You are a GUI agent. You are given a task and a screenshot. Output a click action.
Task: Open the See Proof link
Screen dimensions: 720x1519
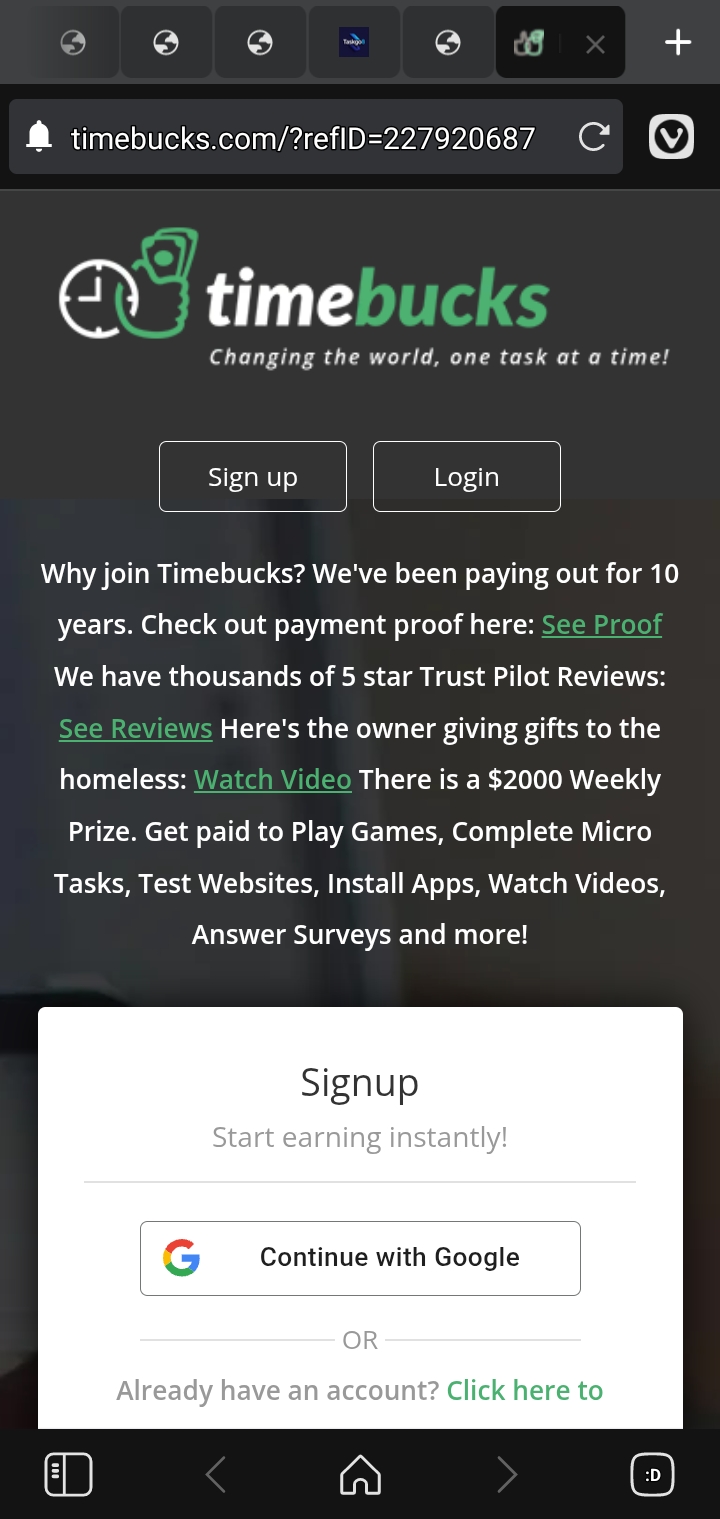[601, 624]
